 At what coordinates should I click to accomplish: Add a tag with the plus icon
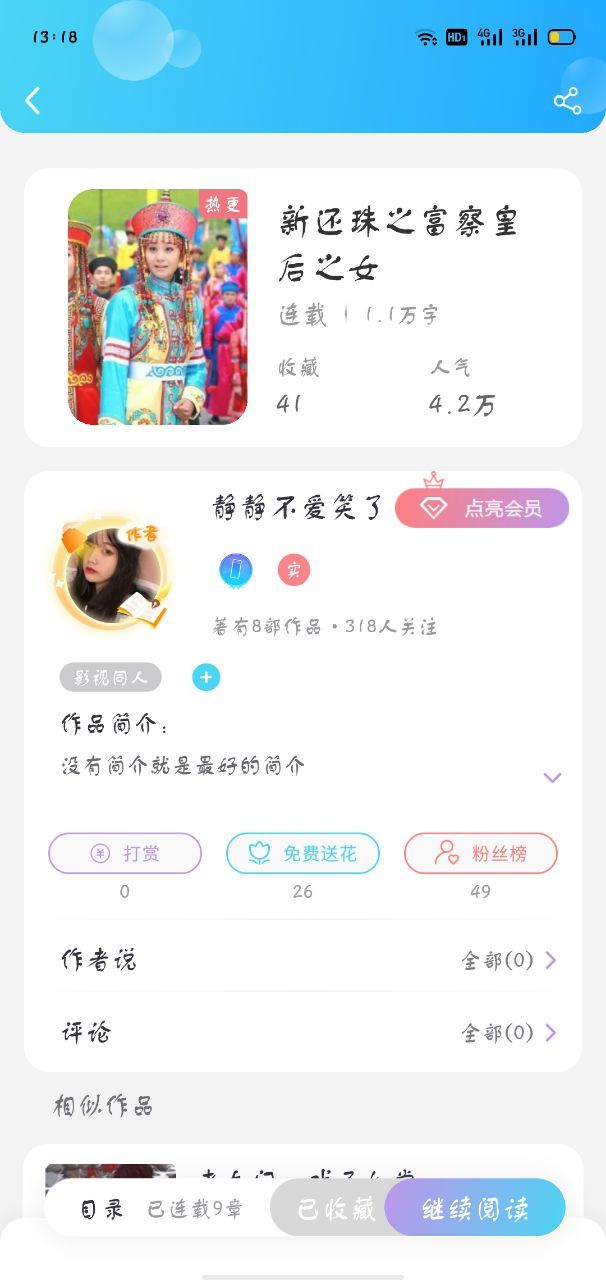coord(206,677)
